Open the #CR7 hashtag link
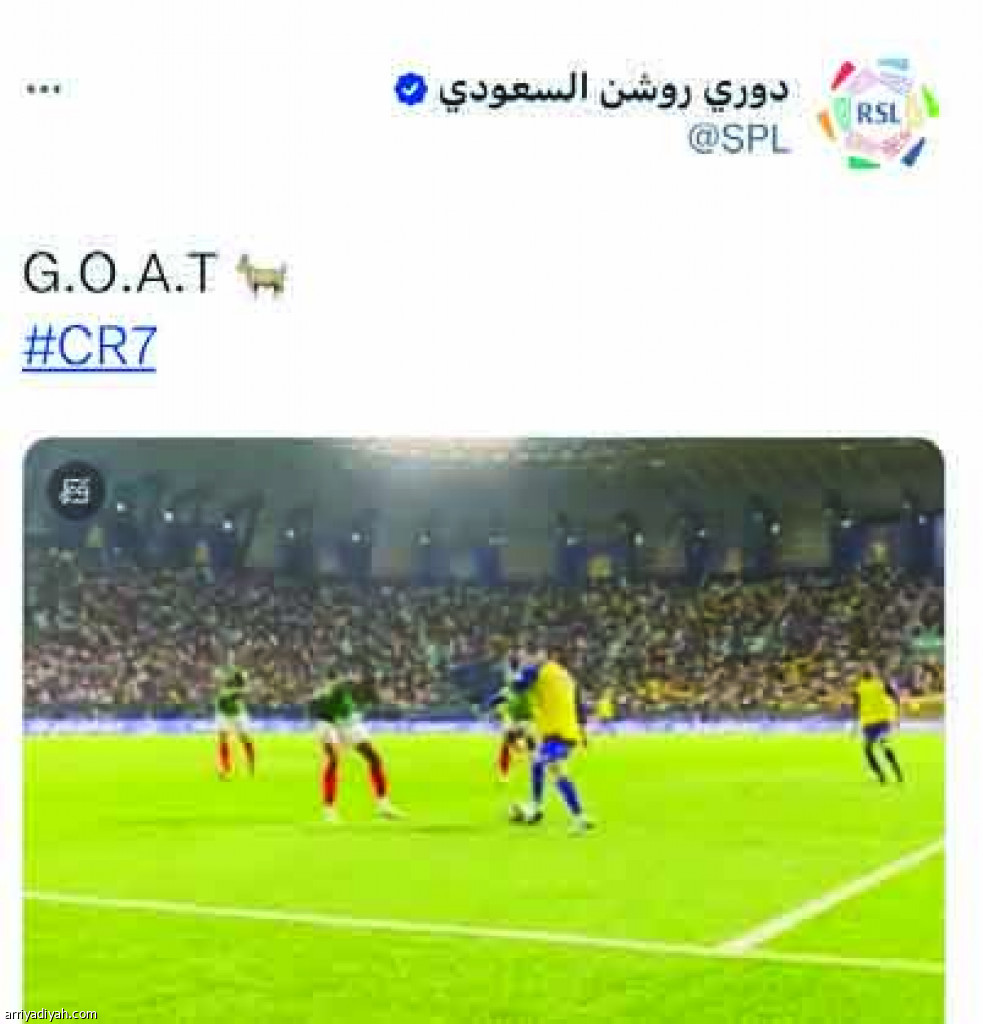983x1024 pixels. click(x=89, y=347)
